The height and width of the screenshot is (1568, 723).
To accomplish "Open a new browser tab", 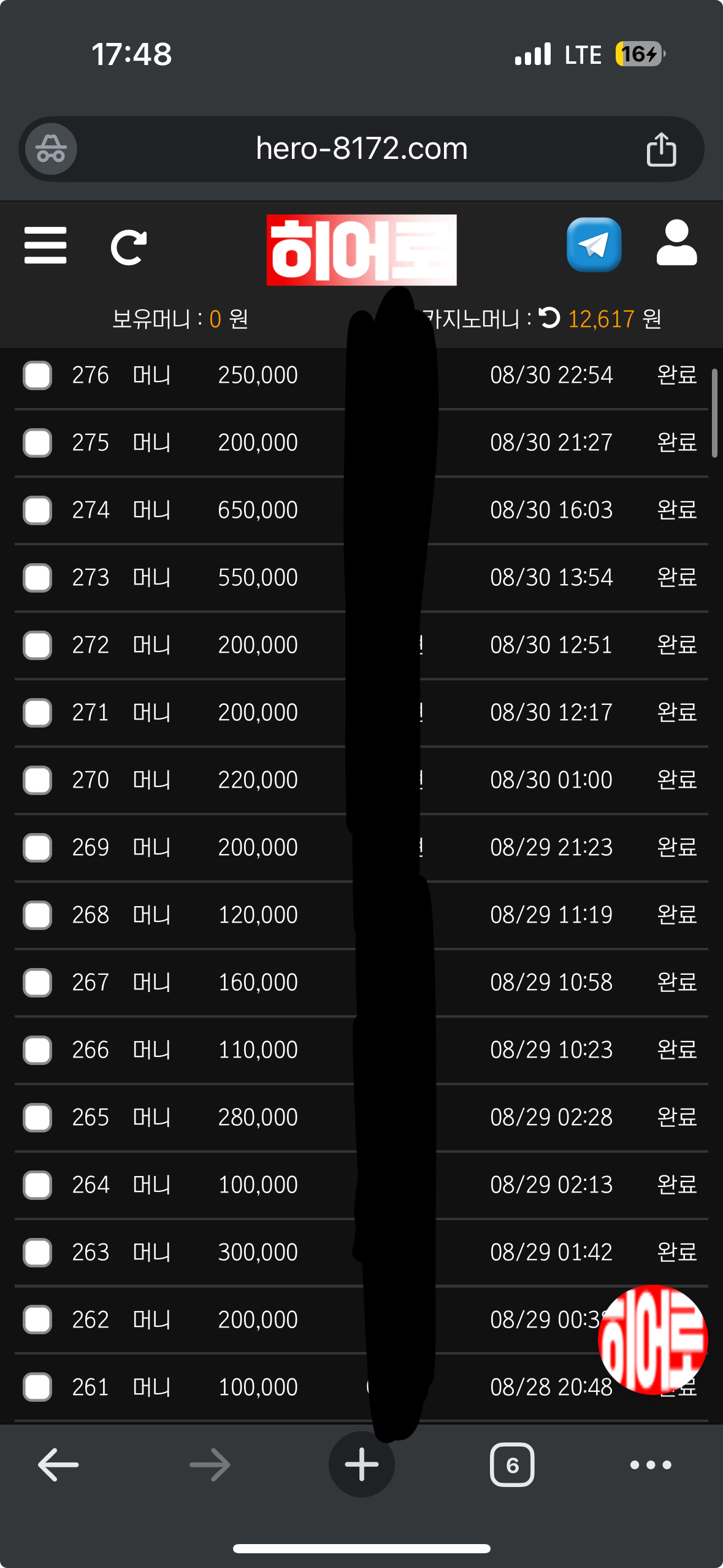I will coord(361,1465).
